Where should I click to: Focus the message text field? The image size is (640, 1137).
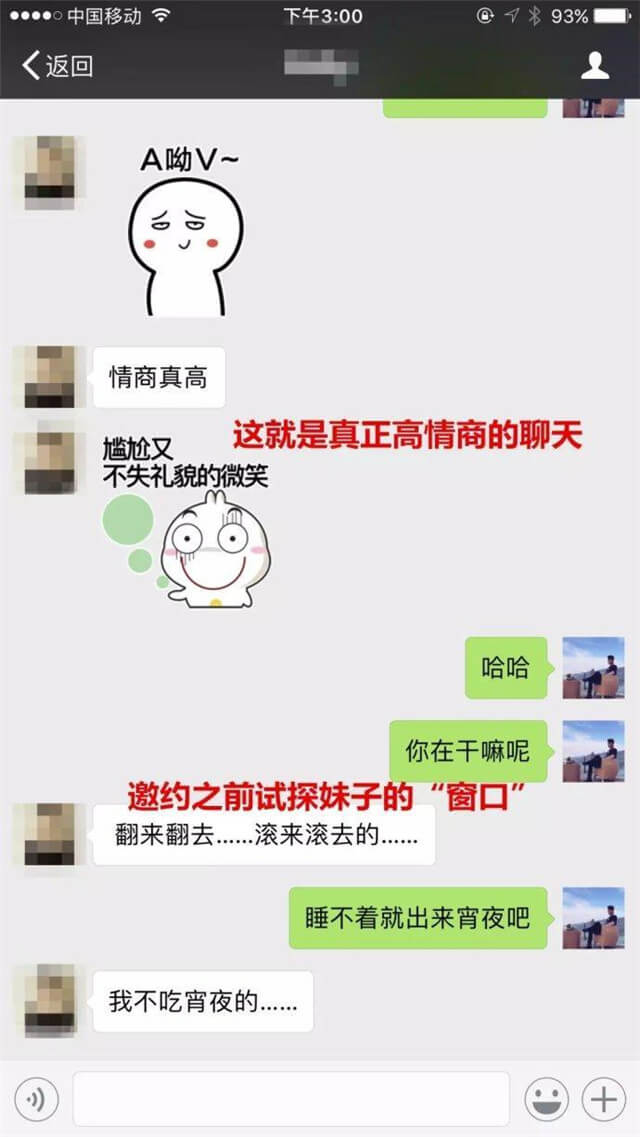(291, 1099)
